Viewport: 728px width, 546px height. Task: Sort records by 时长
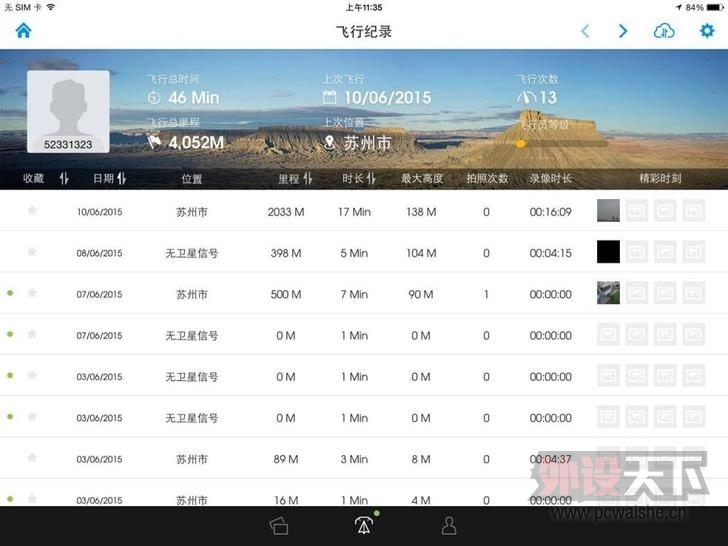pos(372,178)
